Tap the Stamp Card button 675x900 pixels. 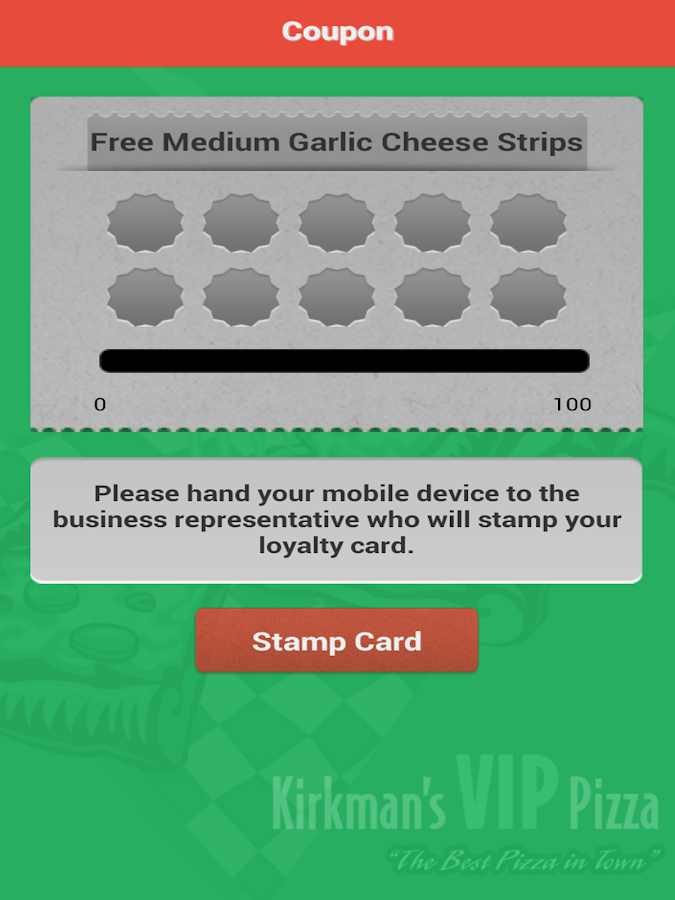[x=336, y=640]
